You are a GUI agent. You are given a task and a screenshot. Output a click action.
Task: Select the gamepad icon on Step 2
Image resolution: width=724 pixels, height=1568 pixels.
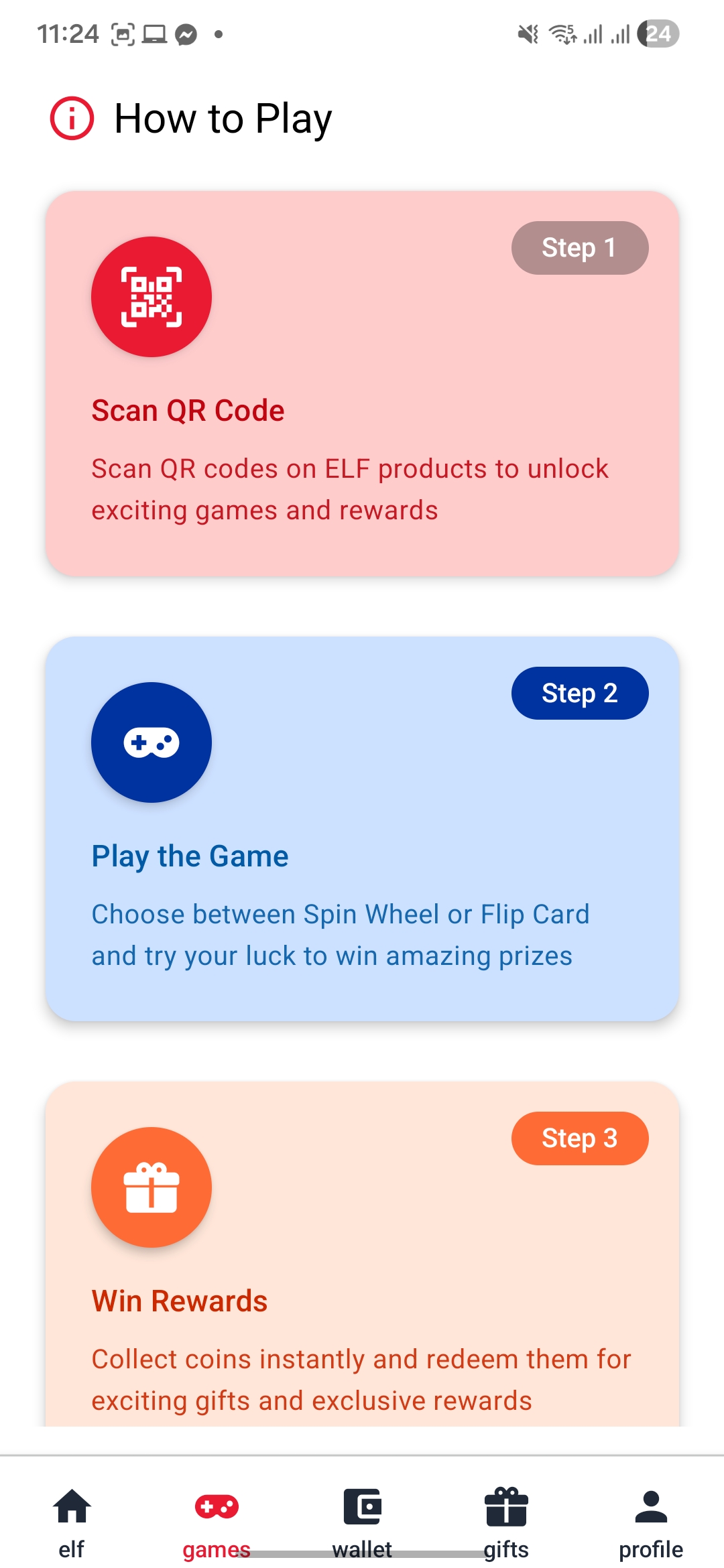151,742
